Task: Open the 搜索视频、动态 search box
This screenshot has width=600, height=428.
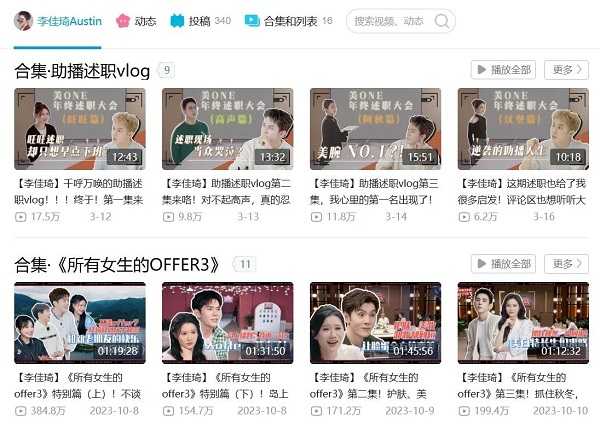Action: (x=388, y=21)
